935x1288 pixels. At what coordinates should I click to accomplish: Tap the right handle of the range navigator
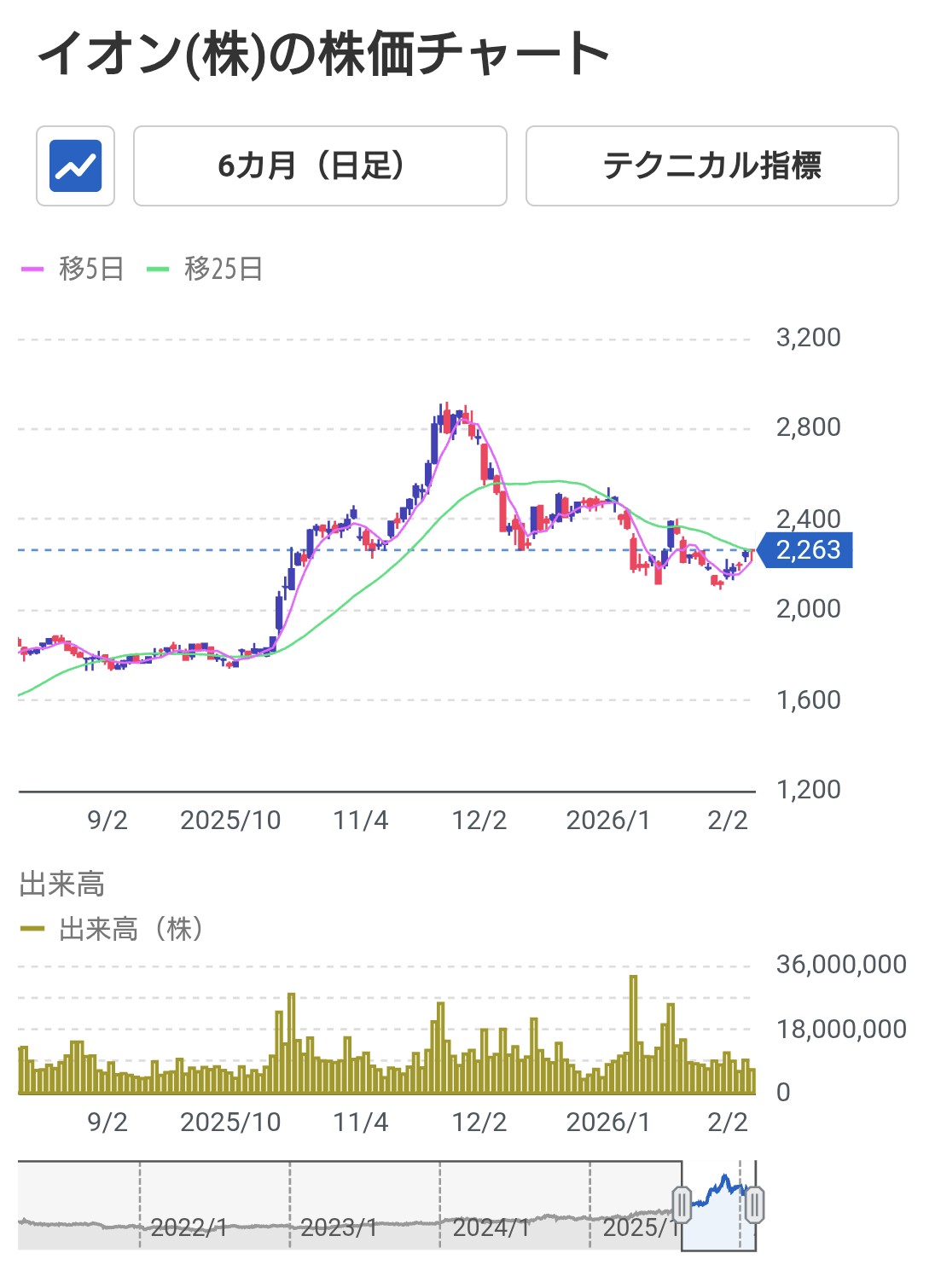point(754,1204)
